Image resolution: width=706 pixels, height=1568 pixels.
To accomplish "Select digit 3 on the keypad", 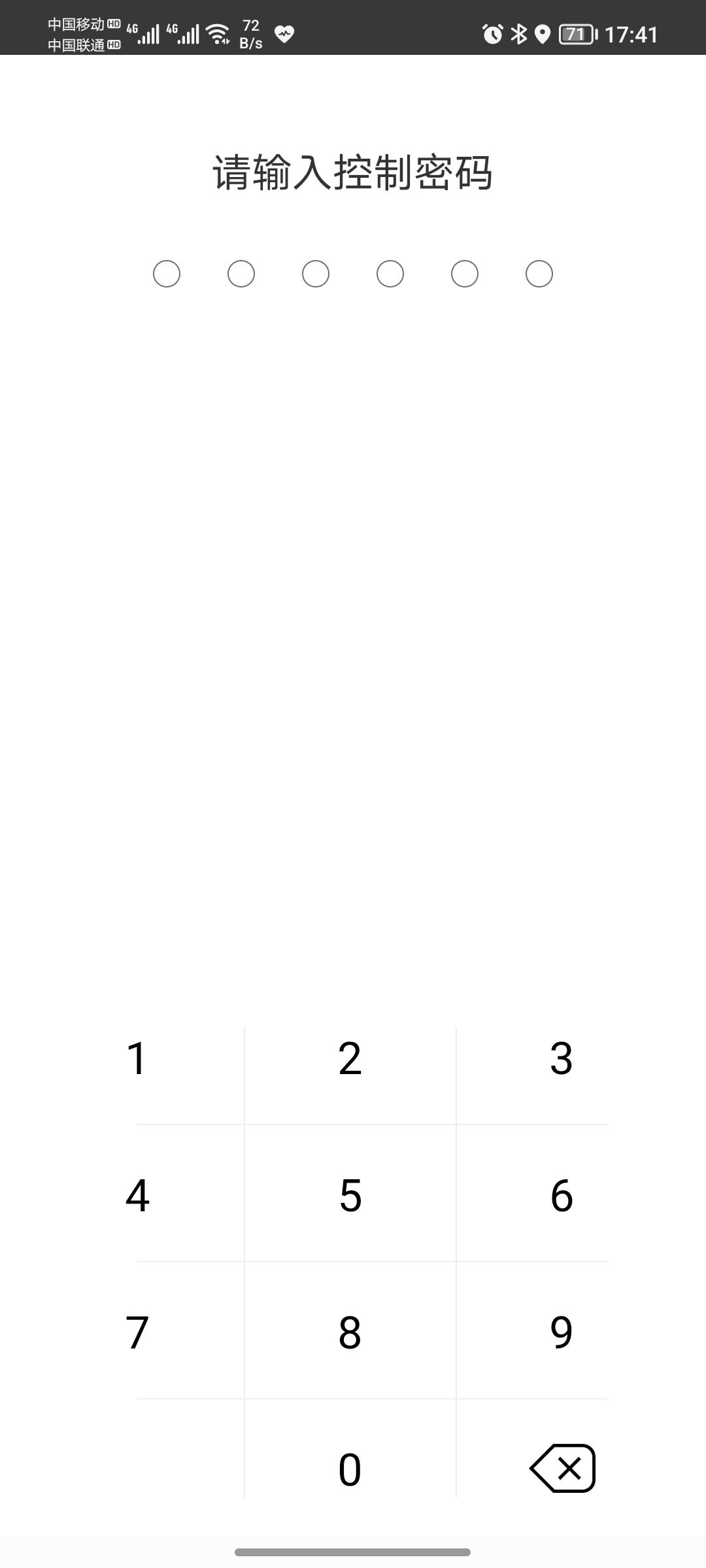I will point(561,1058).
